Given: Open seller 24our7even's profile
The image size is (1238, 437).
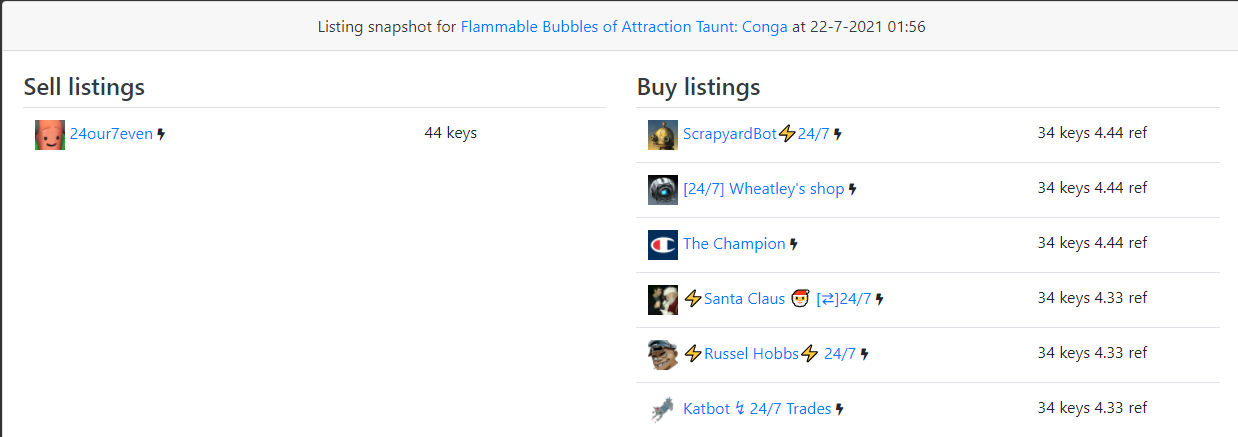Looking at the screenshot, I should point(111,134).
